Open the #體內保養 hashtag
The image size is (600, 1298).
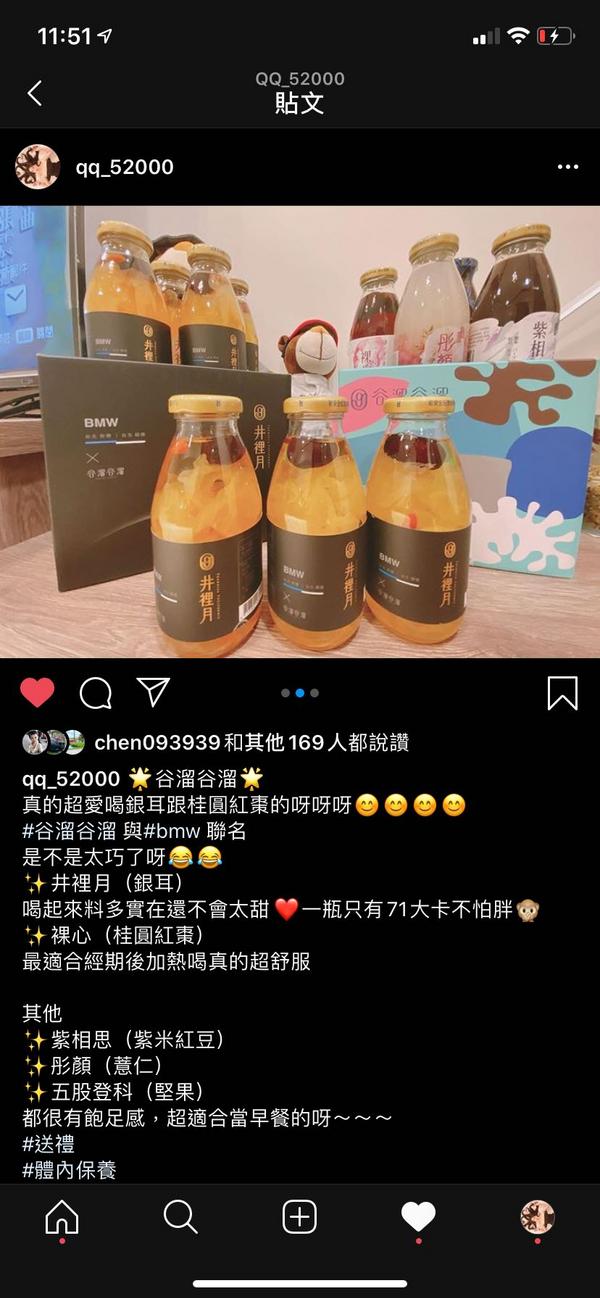(69, 1169)
